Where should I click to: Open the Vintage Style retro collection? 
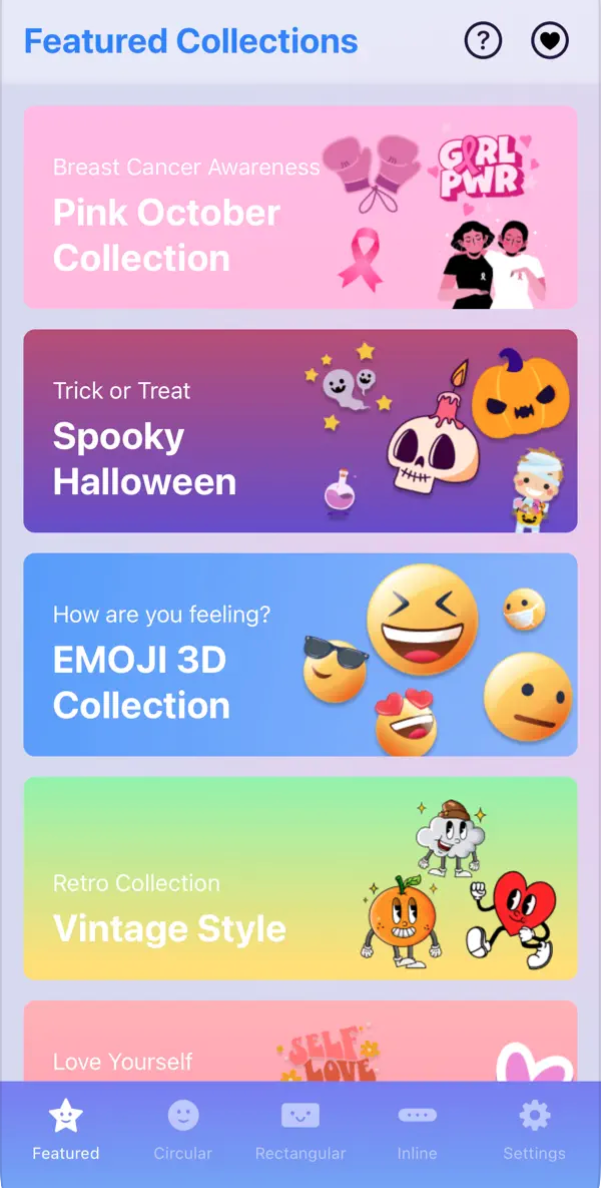(300, 878)
